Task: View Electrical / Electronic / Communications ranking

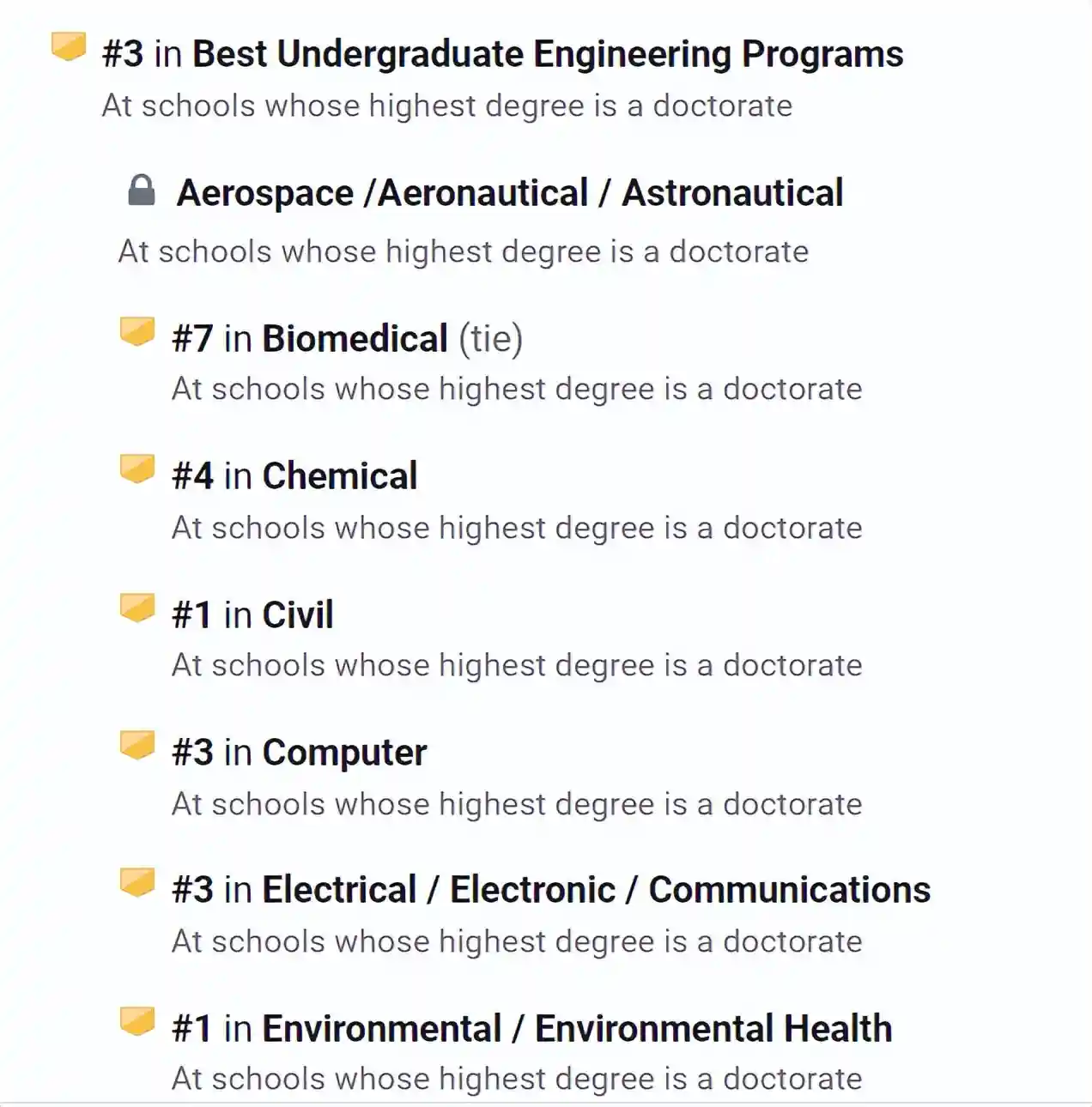Action: [x=595, y=890]
